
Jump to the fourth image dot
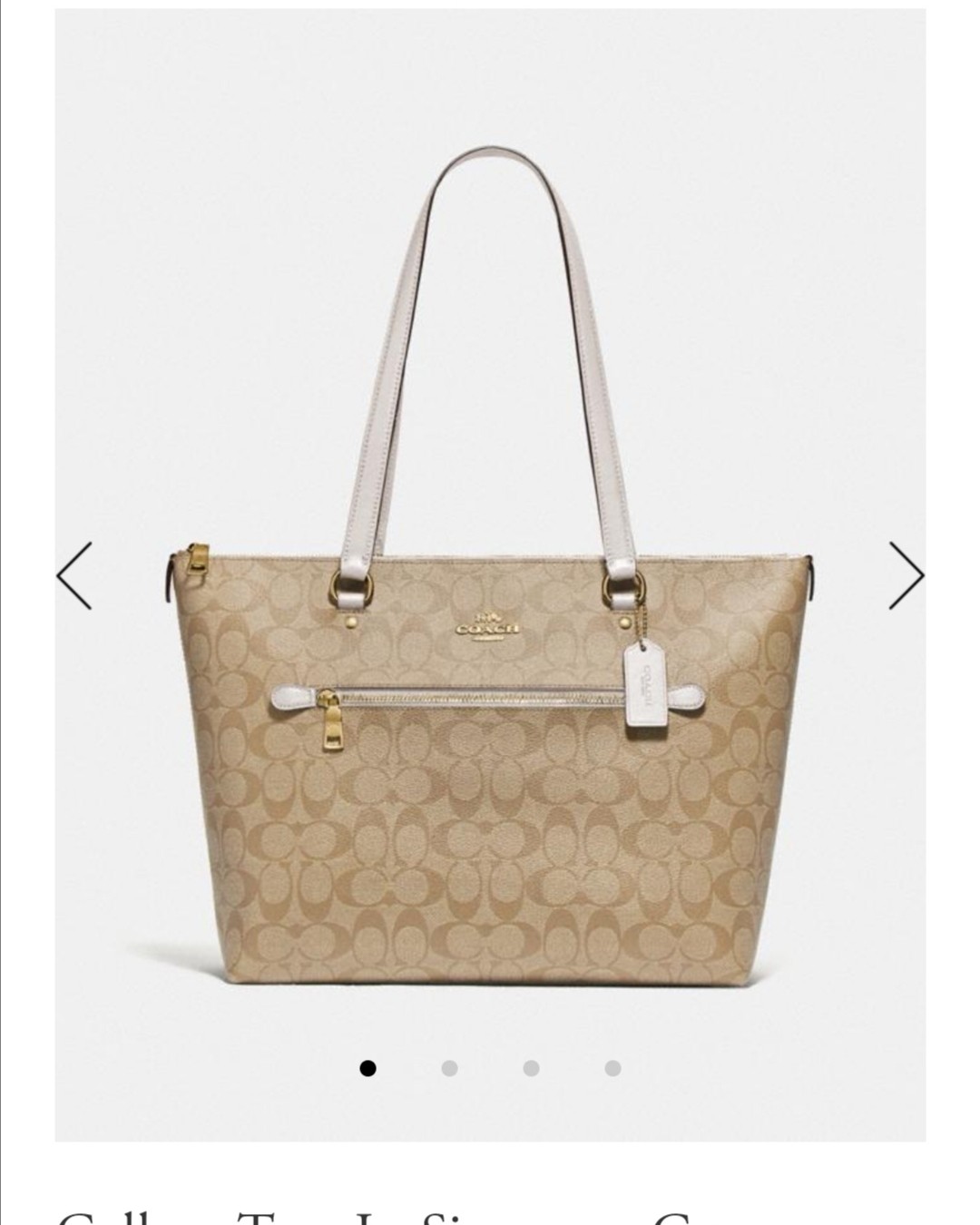(x=612, y=1068)
